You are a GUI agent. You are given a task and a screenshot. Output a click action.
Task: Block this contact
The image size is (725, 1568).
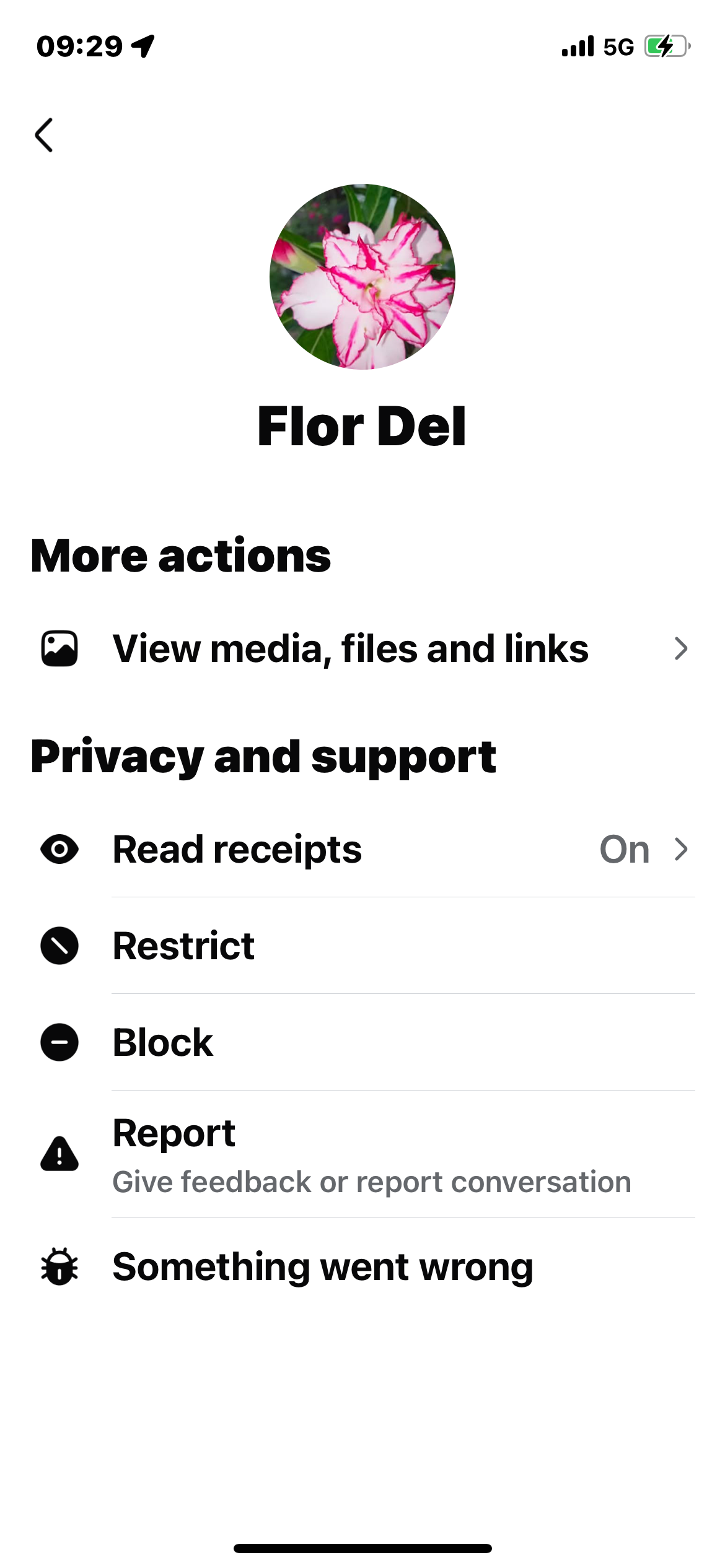point(362,1042)
